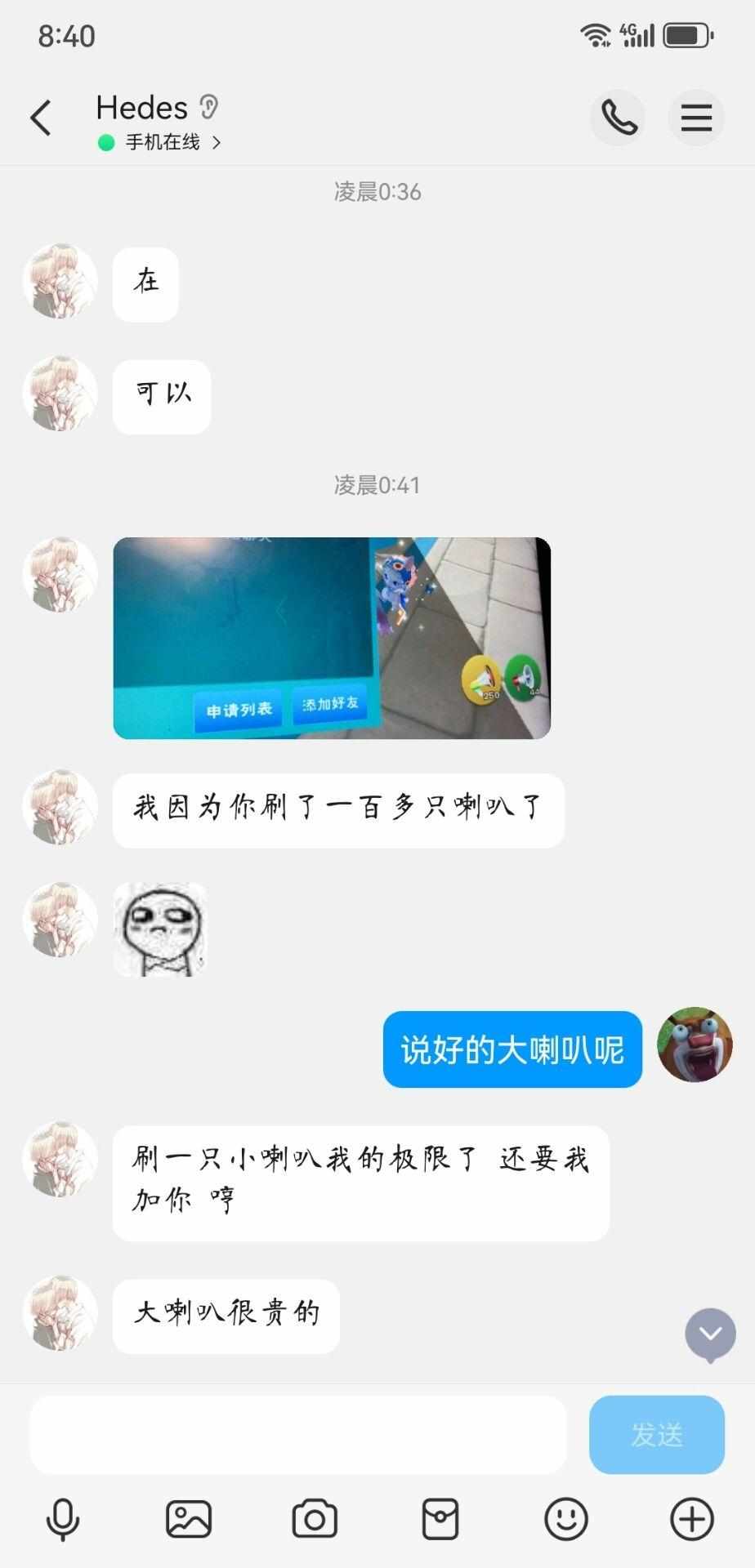Launch the camera to take a photo
This screenshot has height=1568, width=755.
(x=315, y=1520)
